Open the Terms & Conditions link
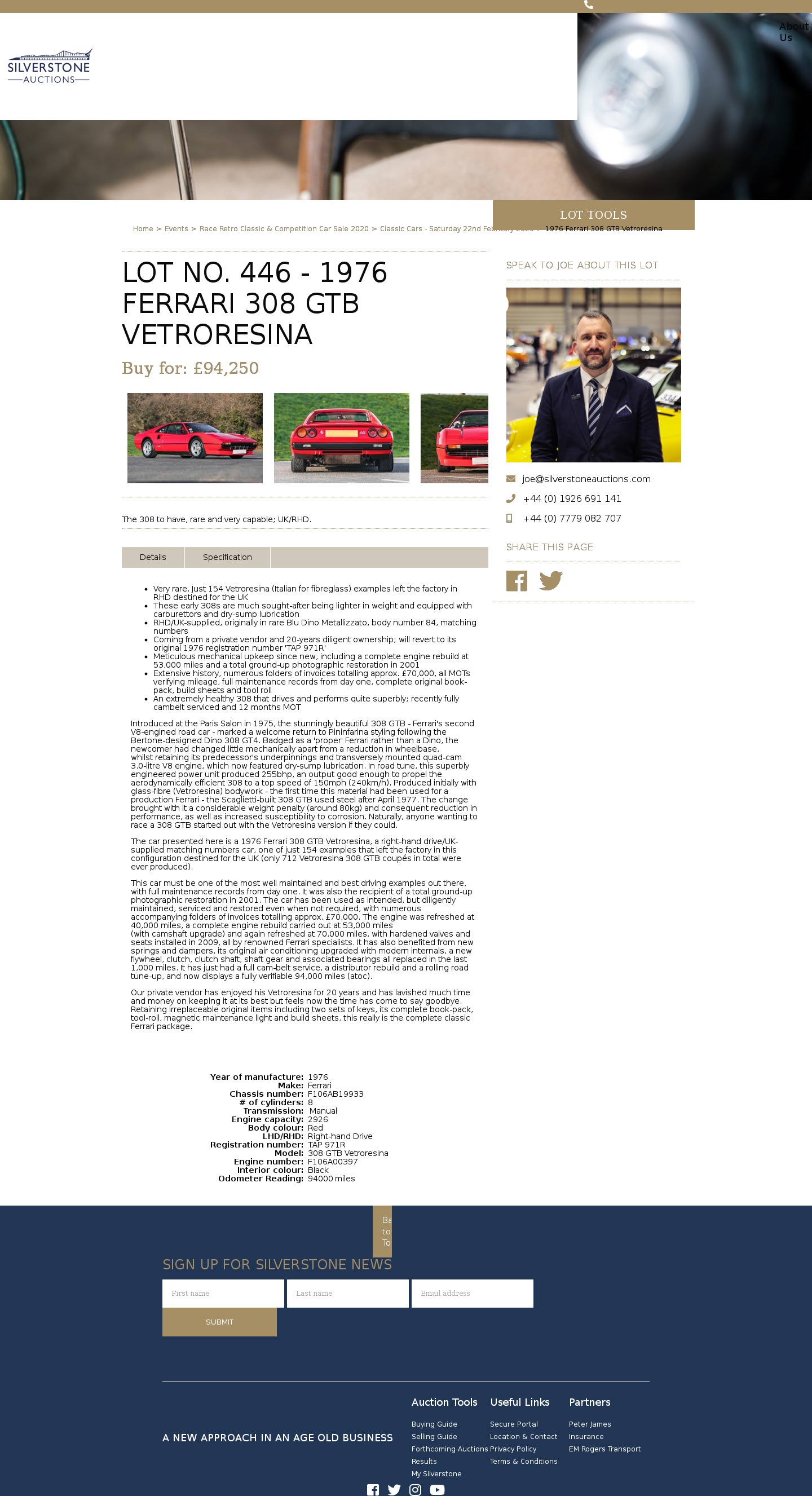This screenshot has height=1496, width=812. tap(523, 1461)
